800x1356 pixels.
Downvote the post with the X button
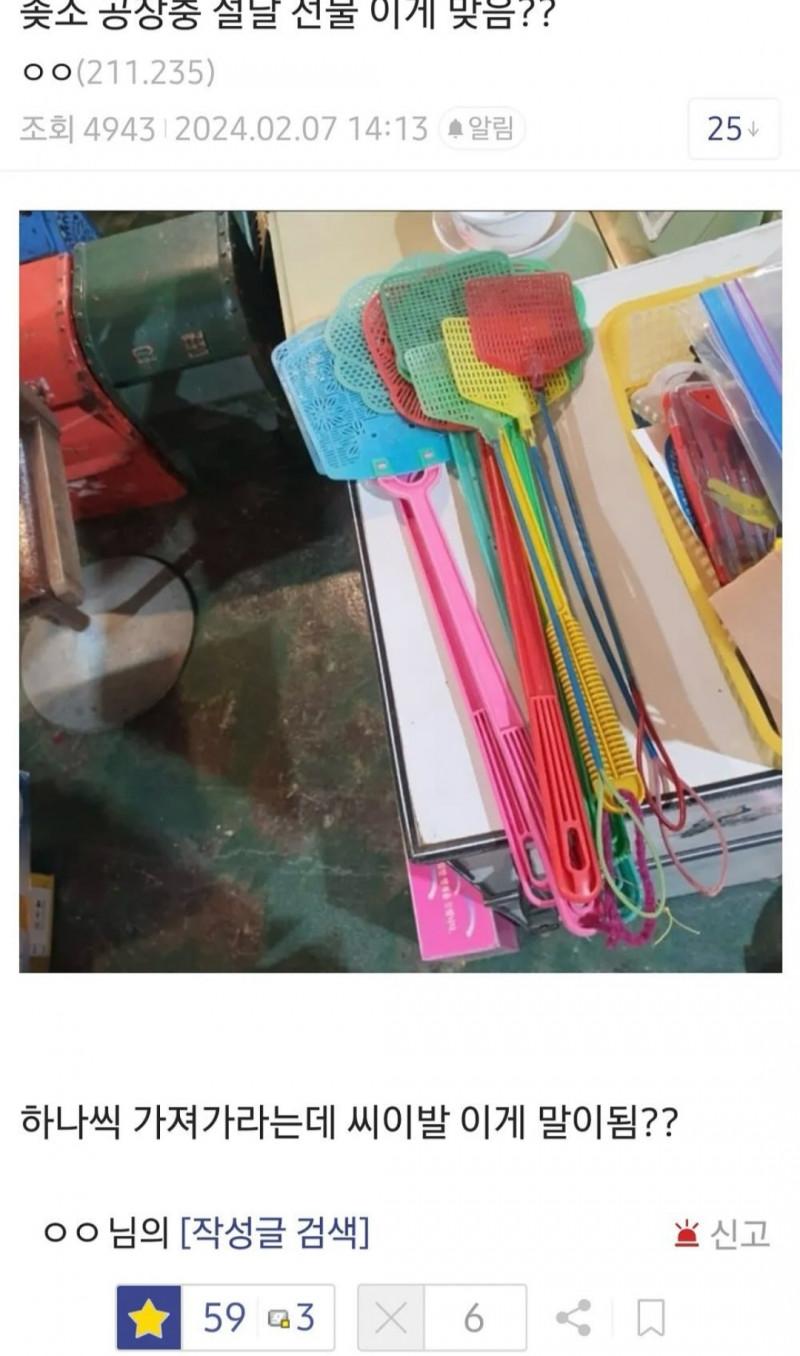pyautogui.click(x=391, y=1318)
